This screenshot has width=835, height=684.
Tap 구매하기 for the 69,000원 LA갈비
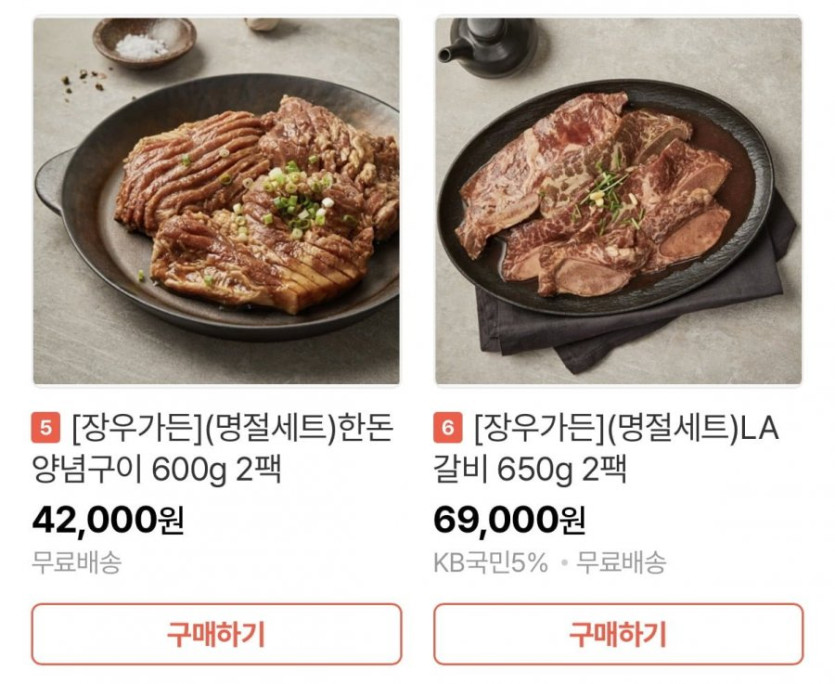[x=618, y=634]
